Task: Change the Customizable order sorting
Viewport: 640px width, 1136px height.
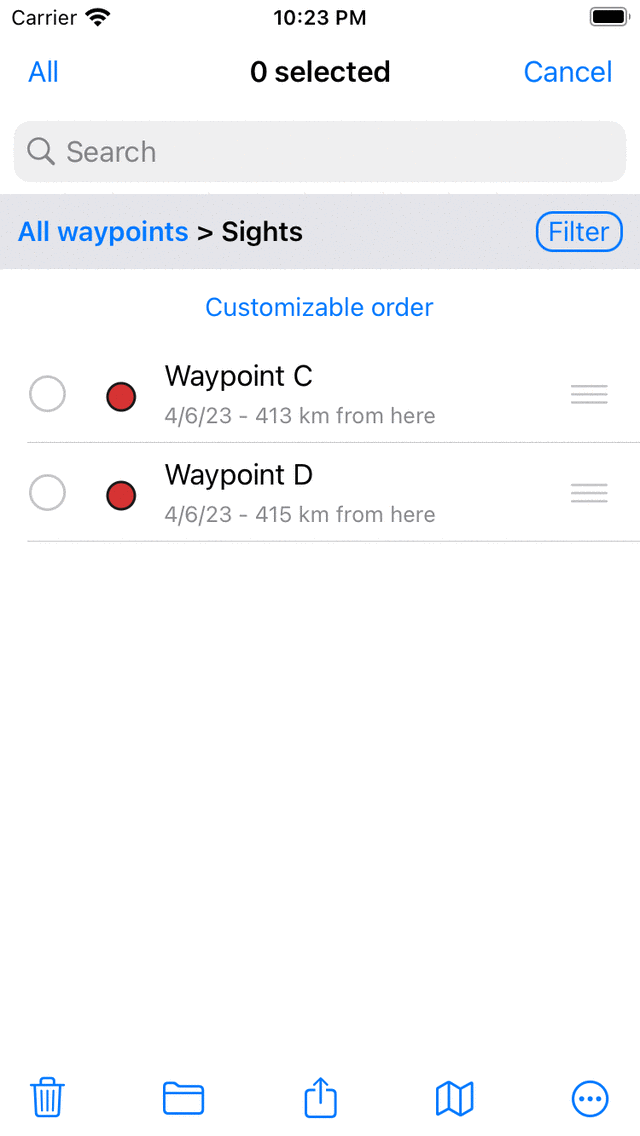Action: pyautogui.click(x=319, y=307)
